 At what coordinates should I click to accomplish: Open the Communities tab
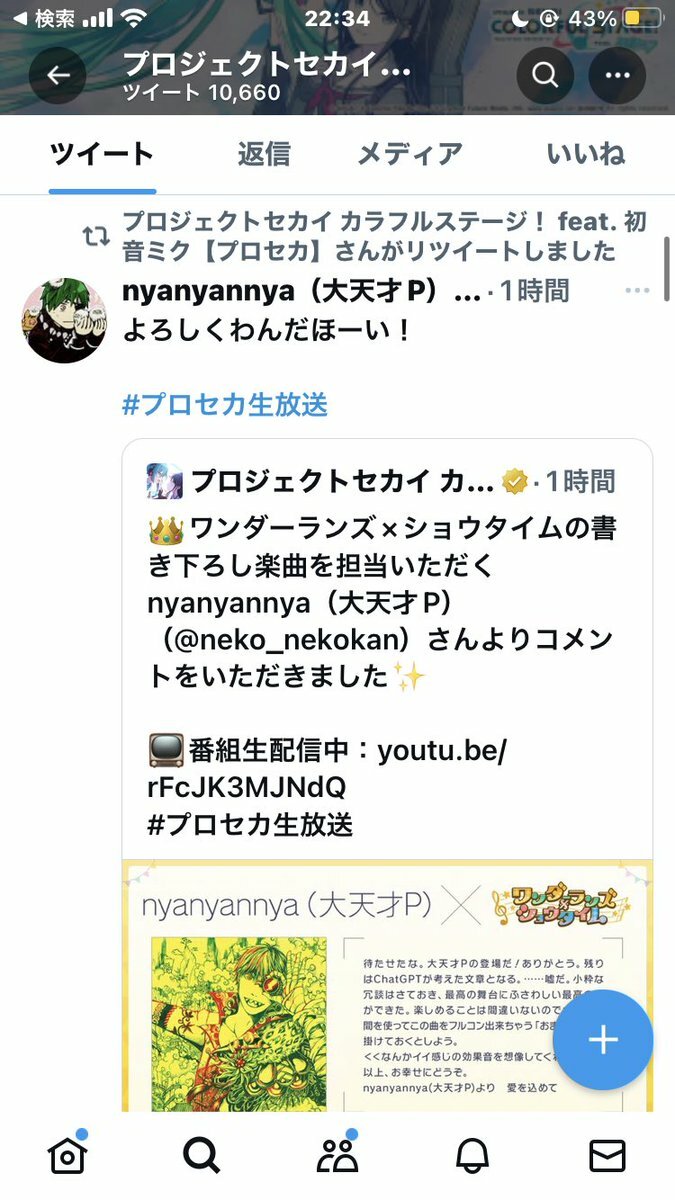337,1156
